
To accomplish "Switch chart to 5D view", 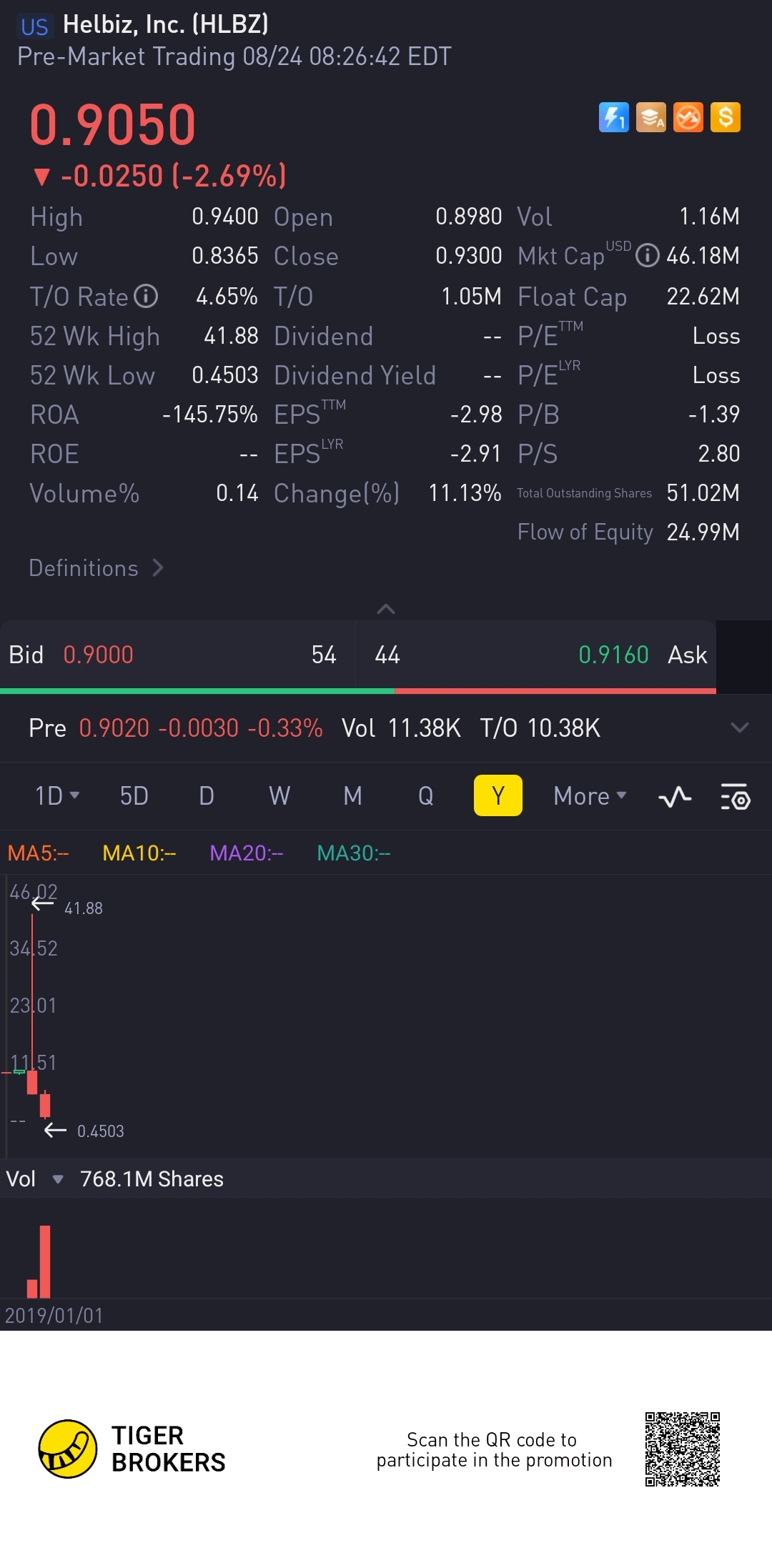I will tap(134, 795).
